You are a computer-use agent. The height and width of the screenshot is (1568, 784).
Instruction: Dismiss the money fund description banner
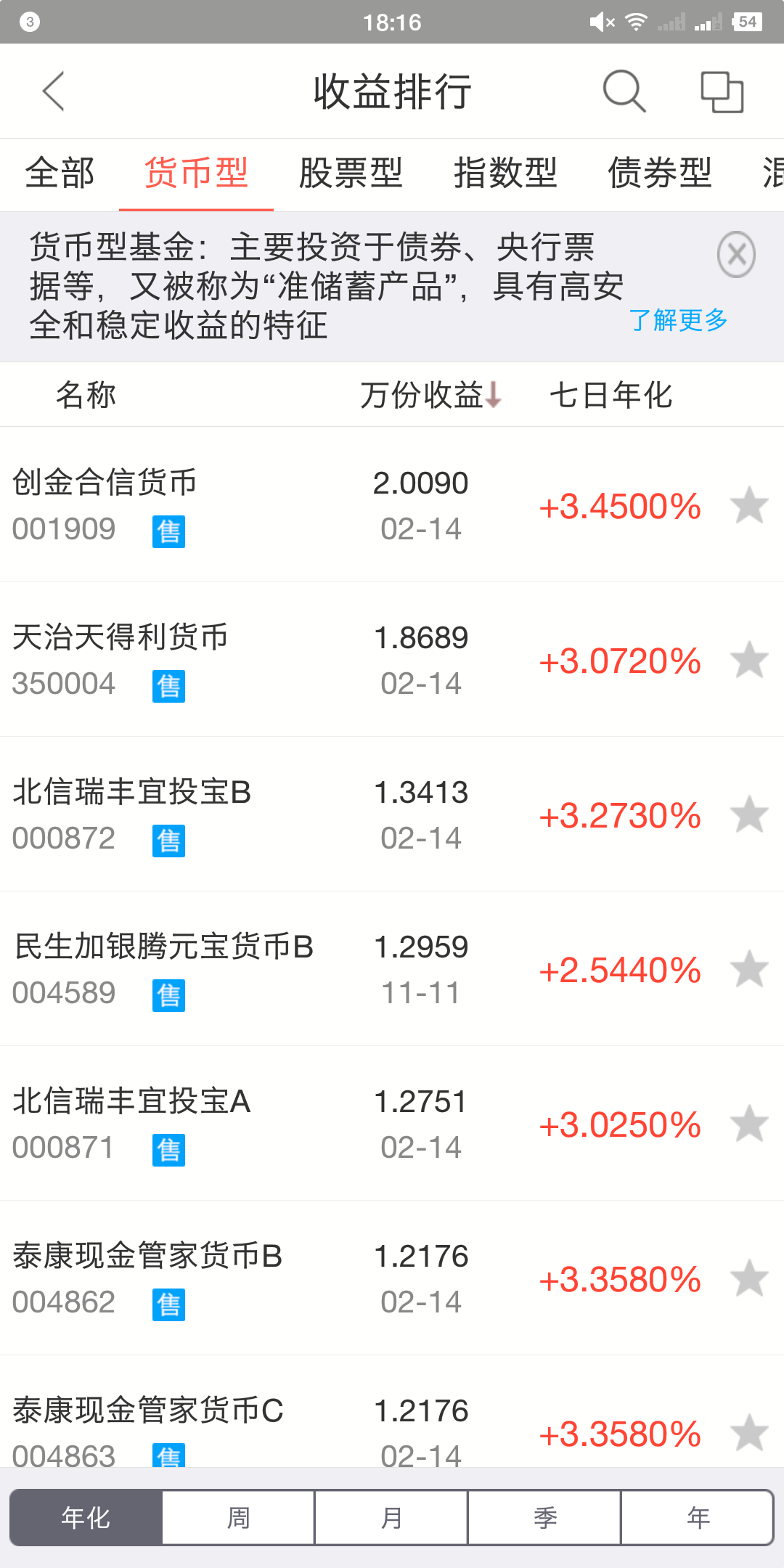736,253
